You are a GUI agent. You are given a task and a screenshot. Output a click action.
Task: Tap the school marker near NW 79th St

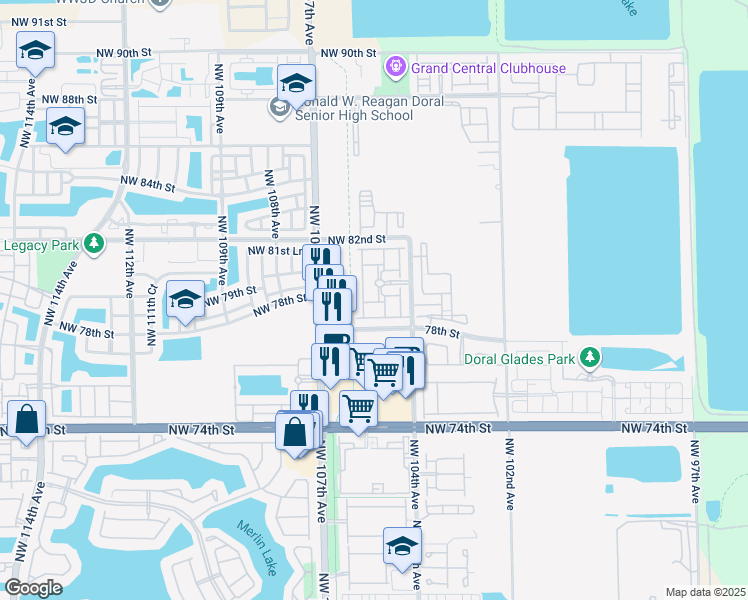[185, 299]
